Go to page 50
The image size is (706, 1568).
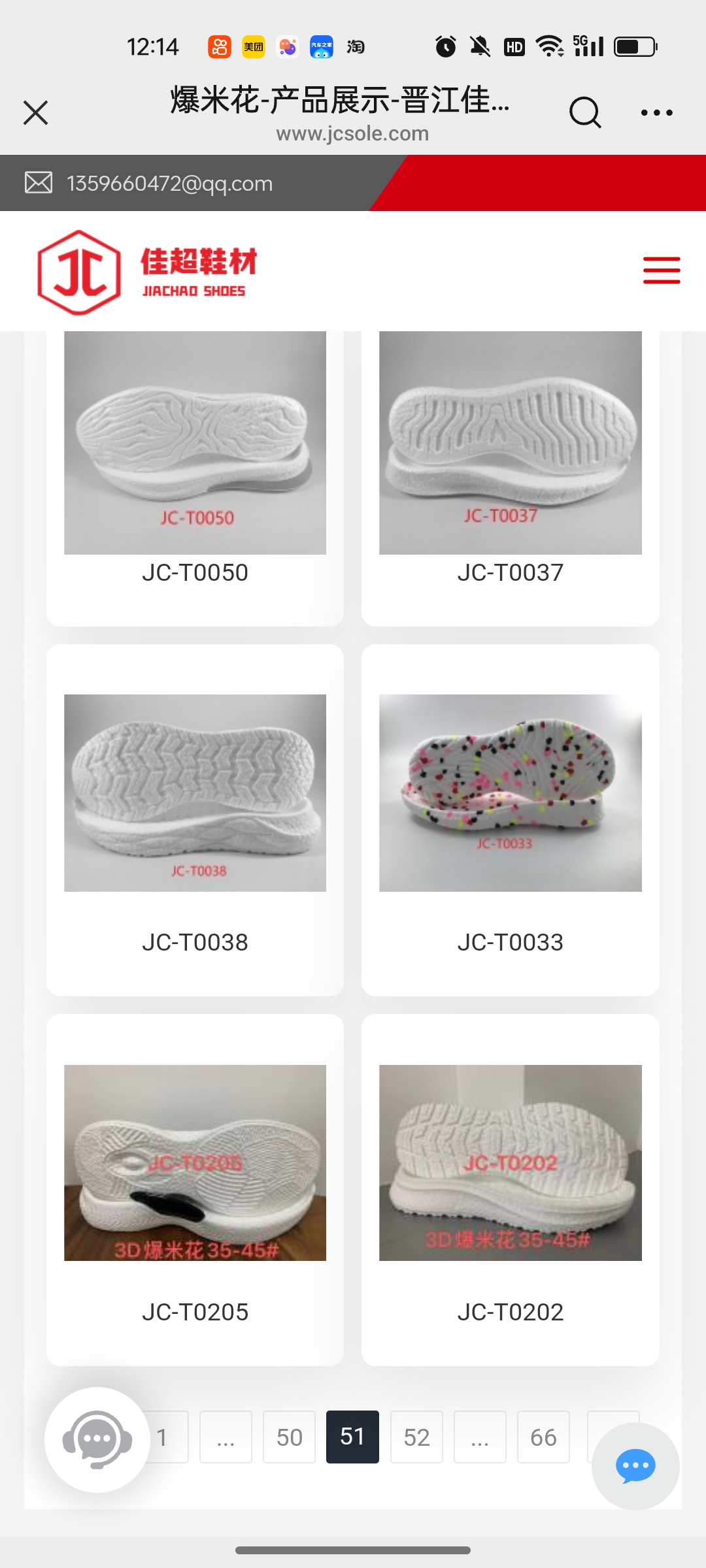click(289, 1437)
